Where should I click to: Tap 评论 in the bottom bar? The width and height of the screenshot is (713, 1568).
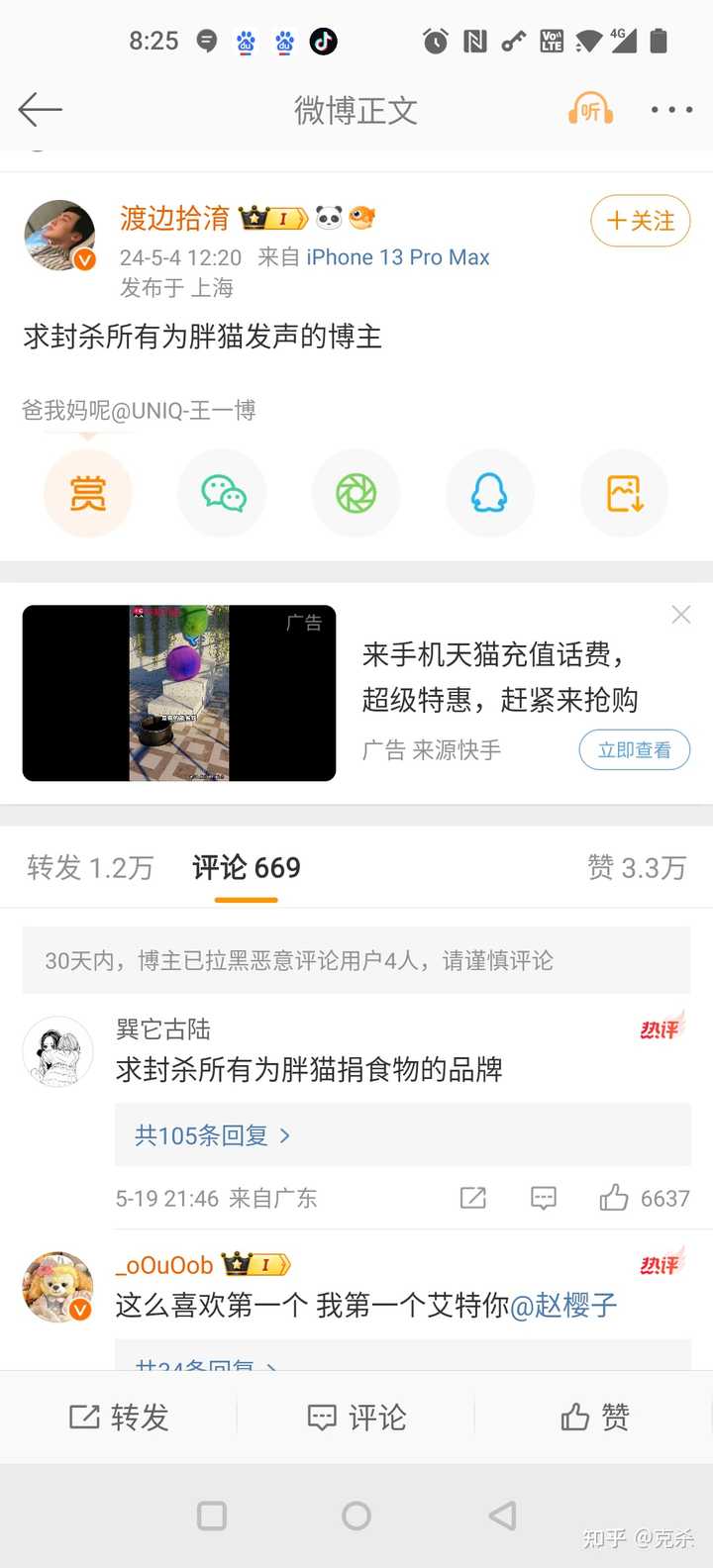[x=356, y=1418]
